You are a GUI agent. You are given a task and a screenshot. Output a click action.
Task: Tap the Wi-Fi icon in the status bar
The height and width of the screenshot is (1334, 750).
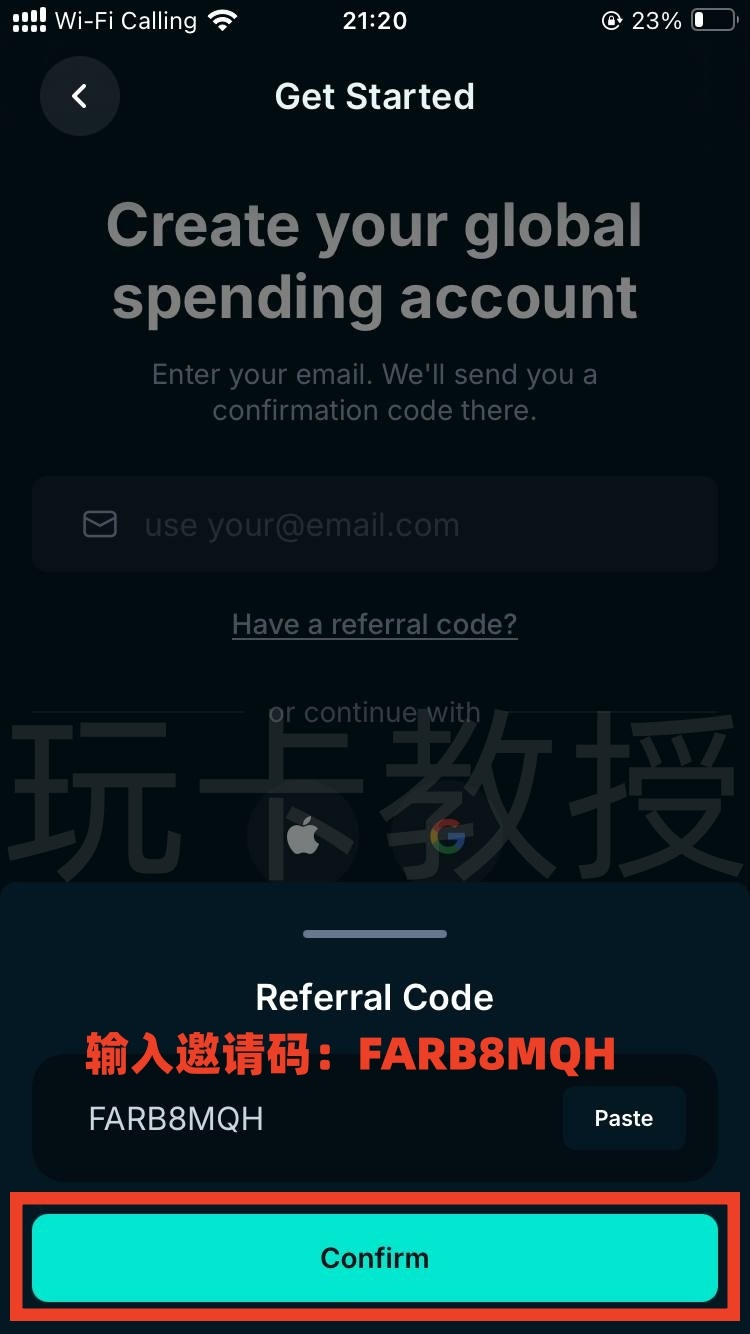(224, 18)
